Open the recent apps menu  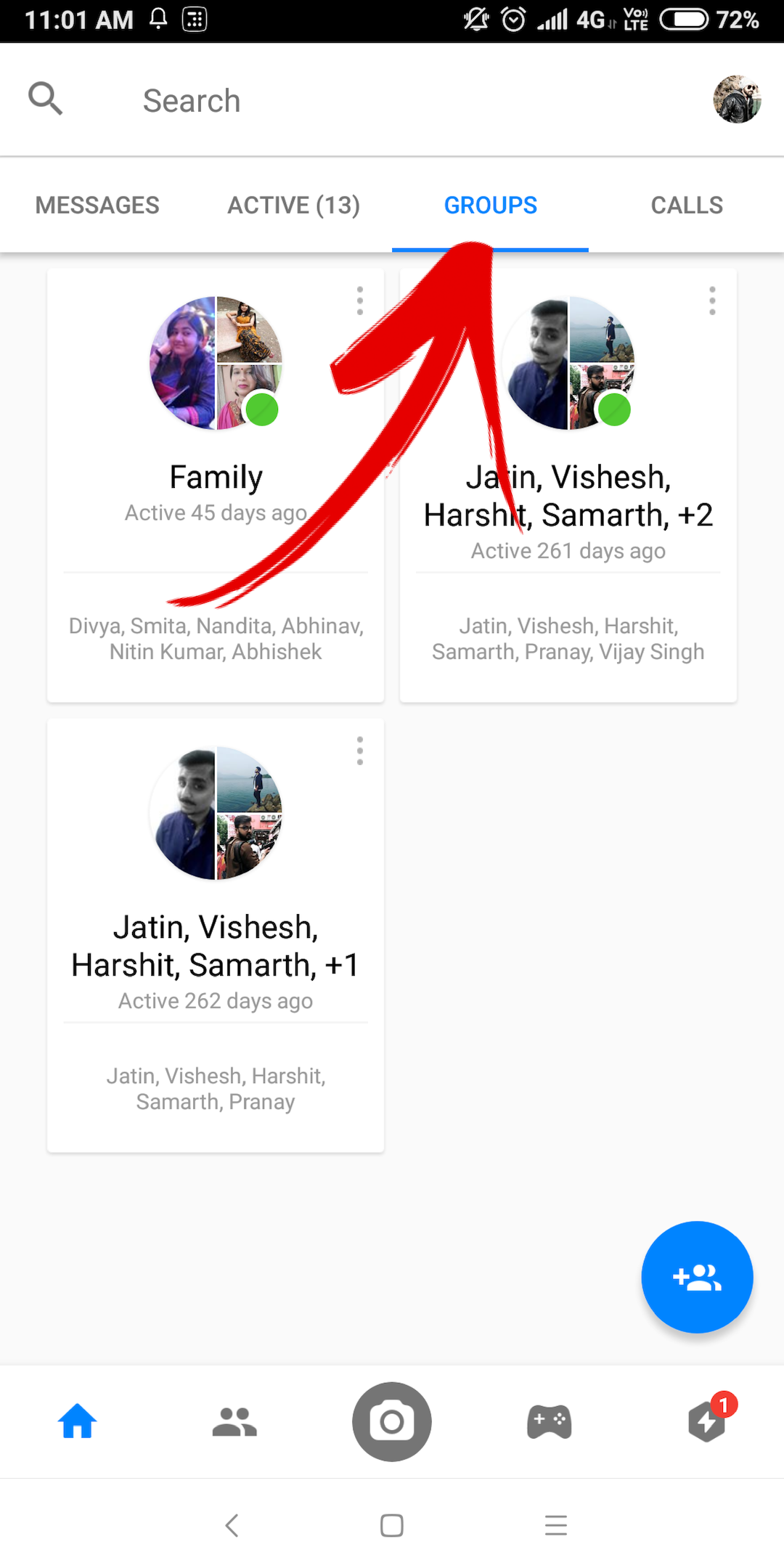[x=555, y=1525]
